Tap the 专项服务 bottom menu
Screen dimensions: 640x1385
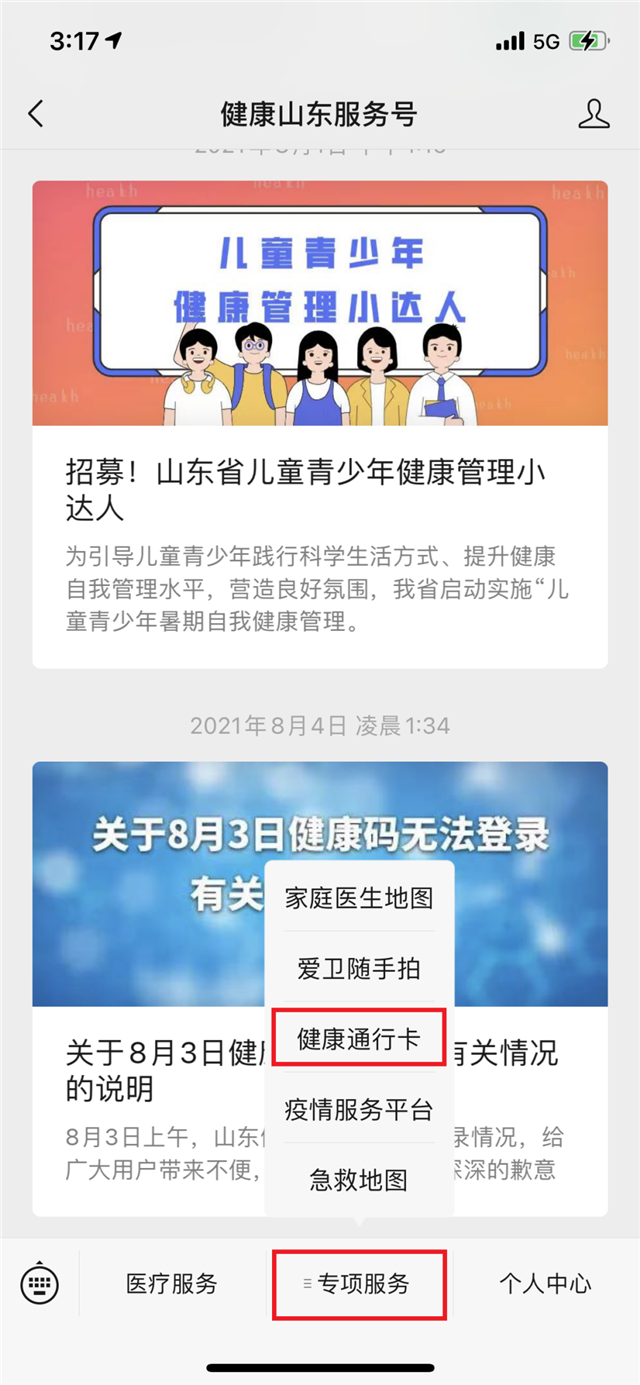point(360,1284)
